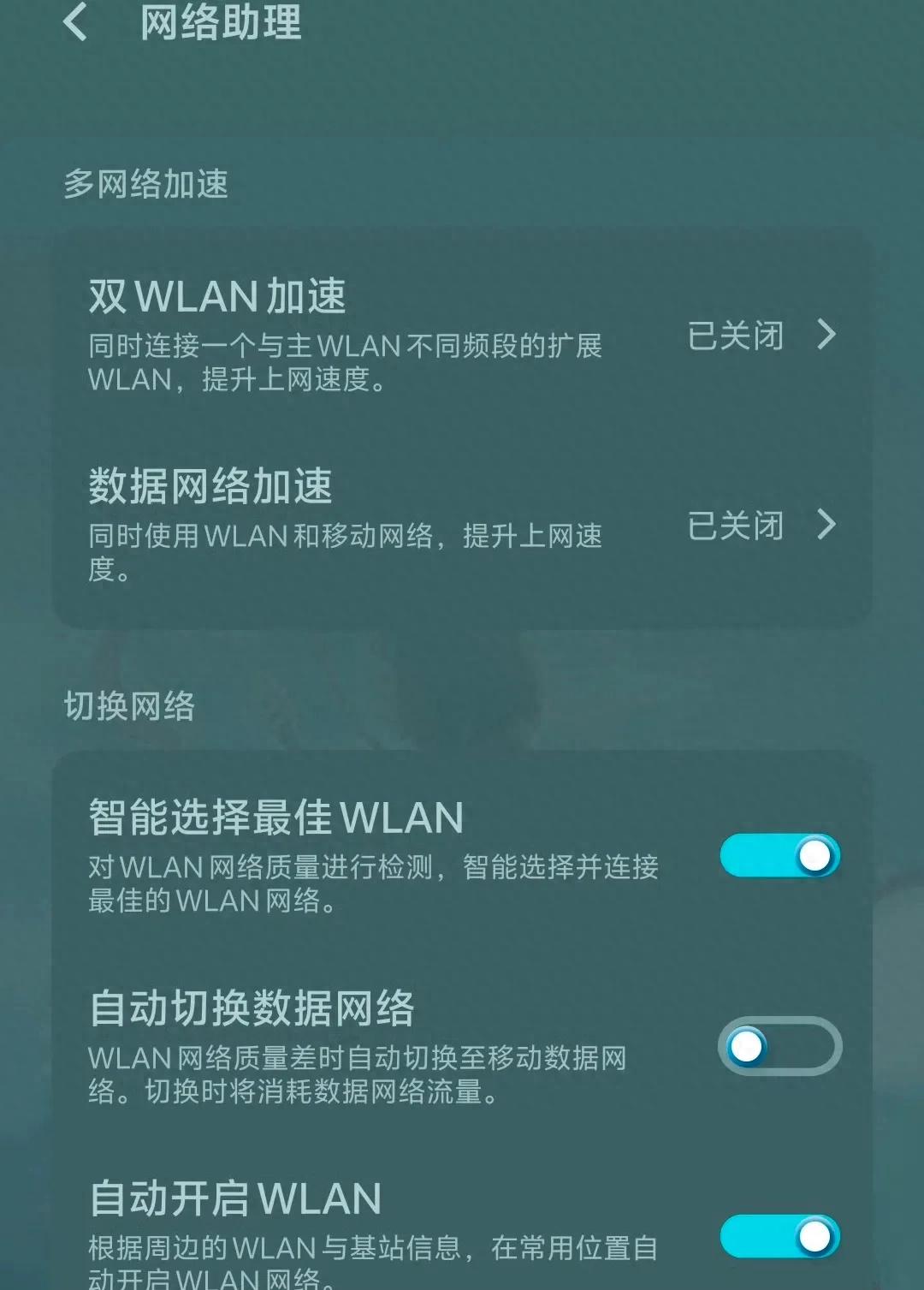The width and height of the screenshot is (924, 1290).
Task: Open 数据网络加速 settings
Action: tap(462, 526)
